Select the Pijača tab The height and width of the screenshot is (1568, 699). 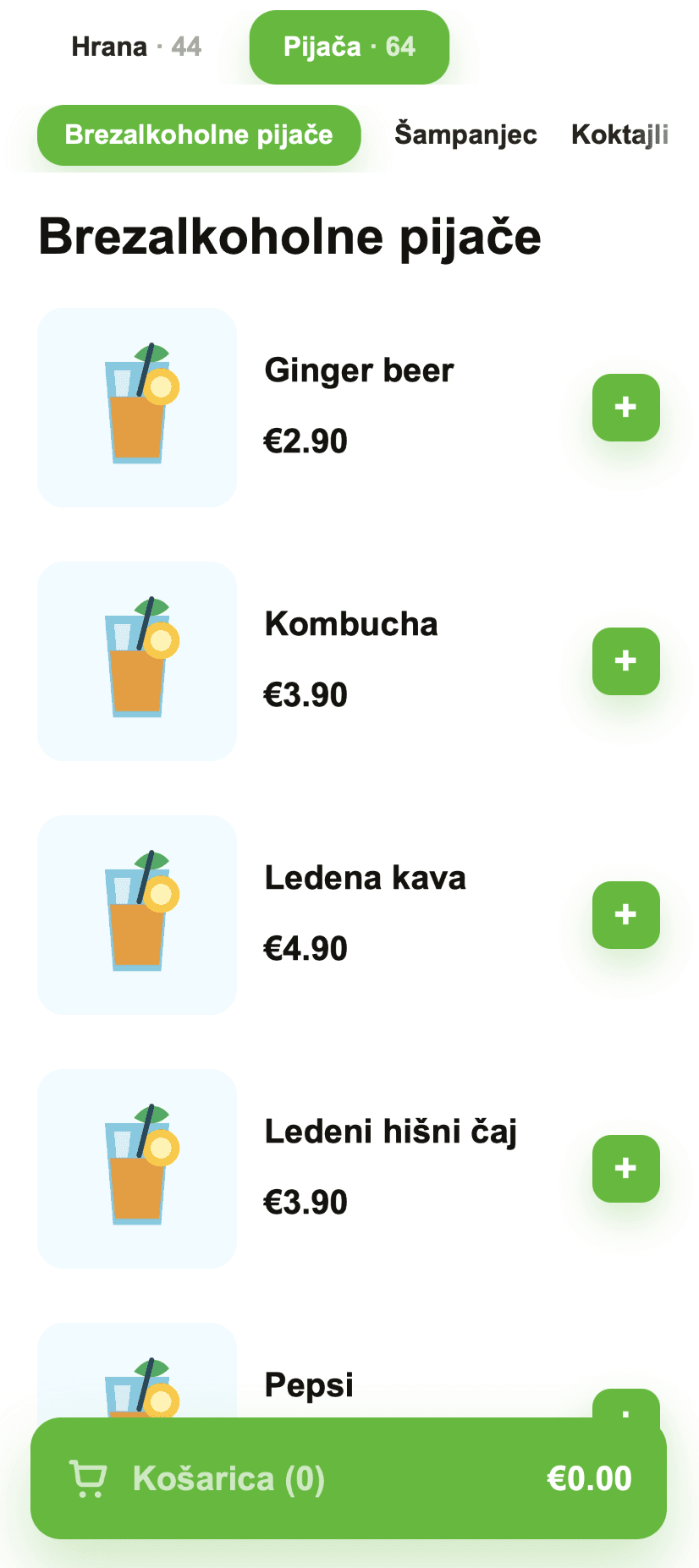[x=349, y=47]
